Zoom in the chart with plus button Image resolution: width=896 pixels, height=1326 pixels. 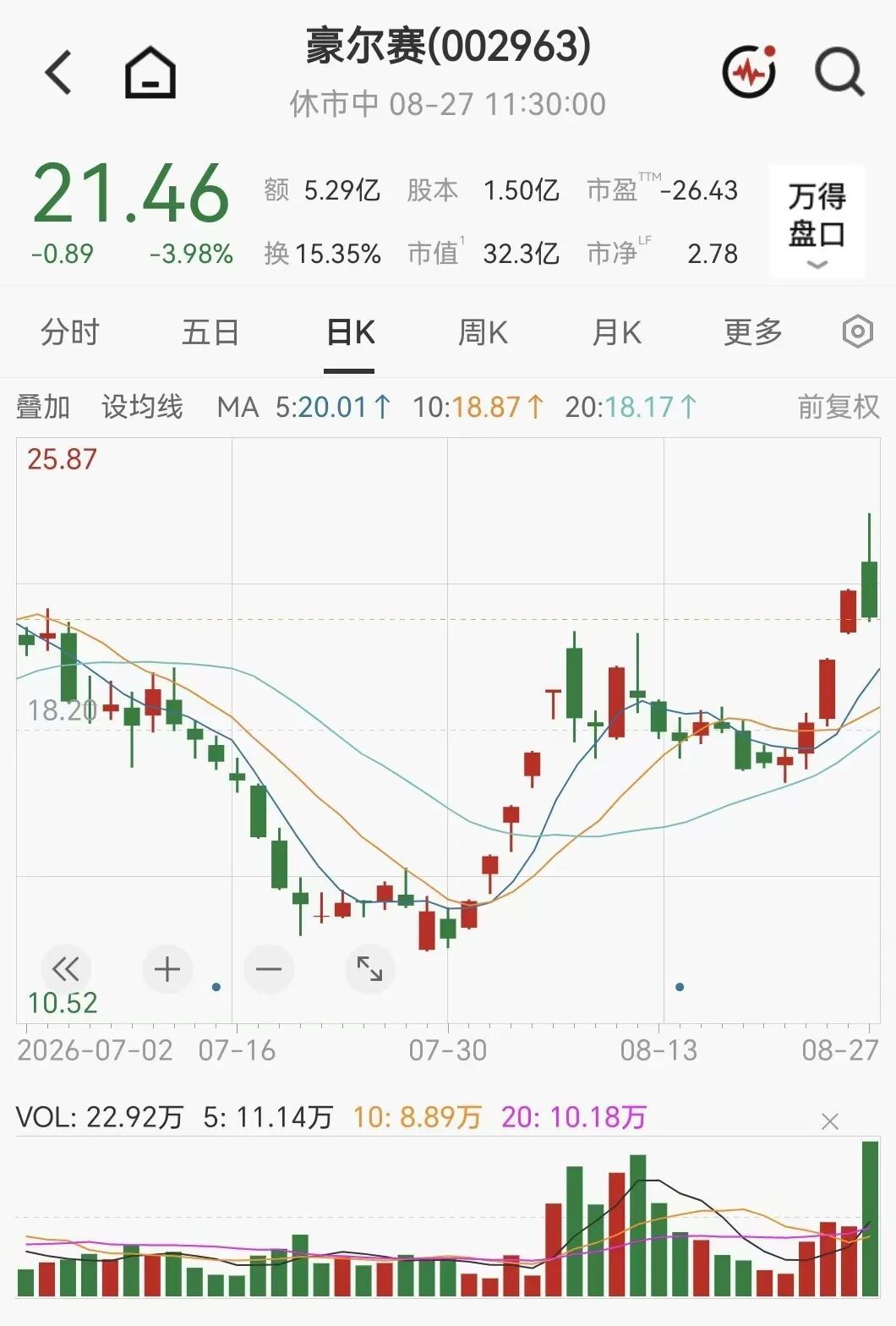(167, 968)
